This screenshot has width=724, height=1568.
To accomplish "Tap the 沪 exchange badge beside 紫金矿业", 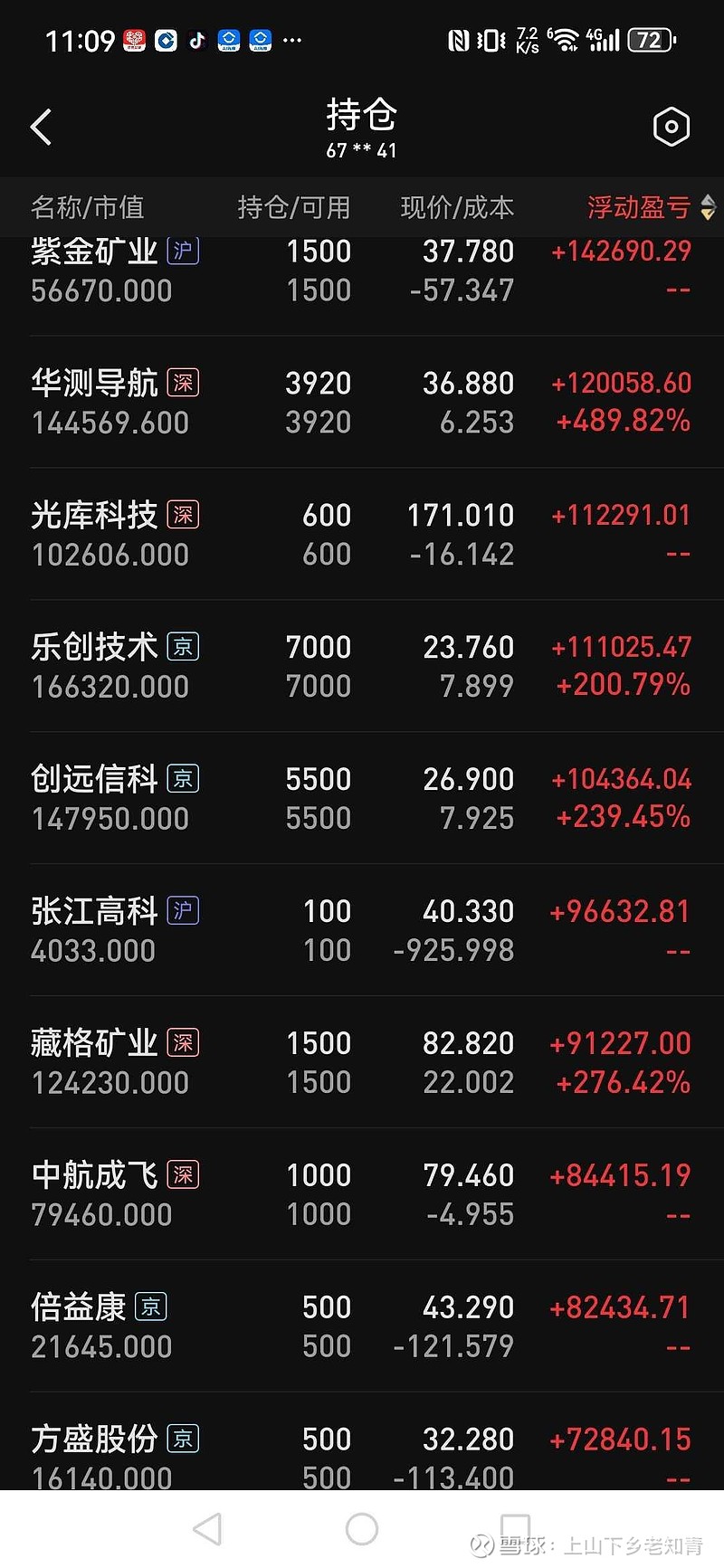I will 182,252.
